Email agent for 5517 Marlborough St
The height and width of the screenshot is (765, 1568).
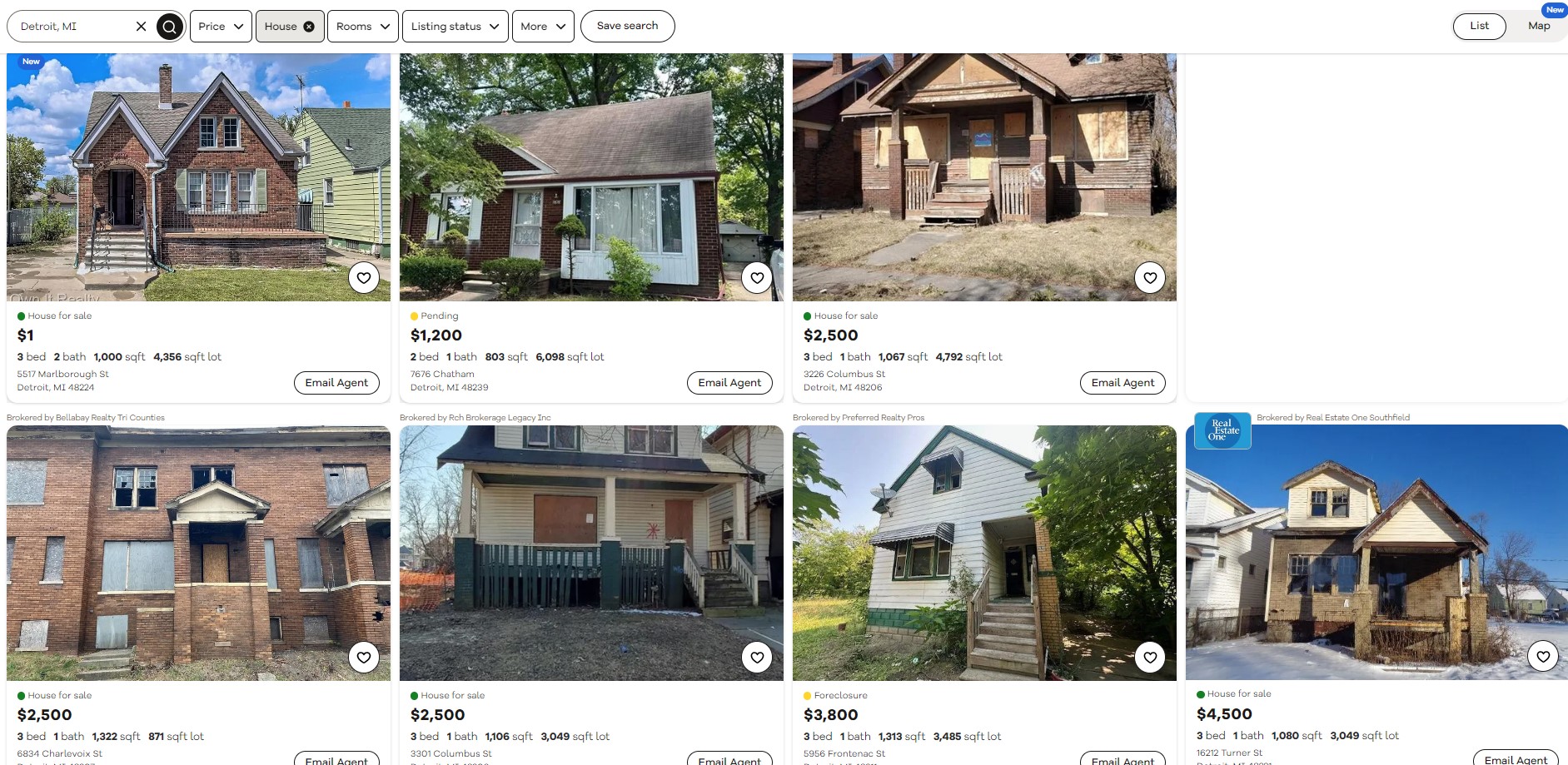pos(336,383)
